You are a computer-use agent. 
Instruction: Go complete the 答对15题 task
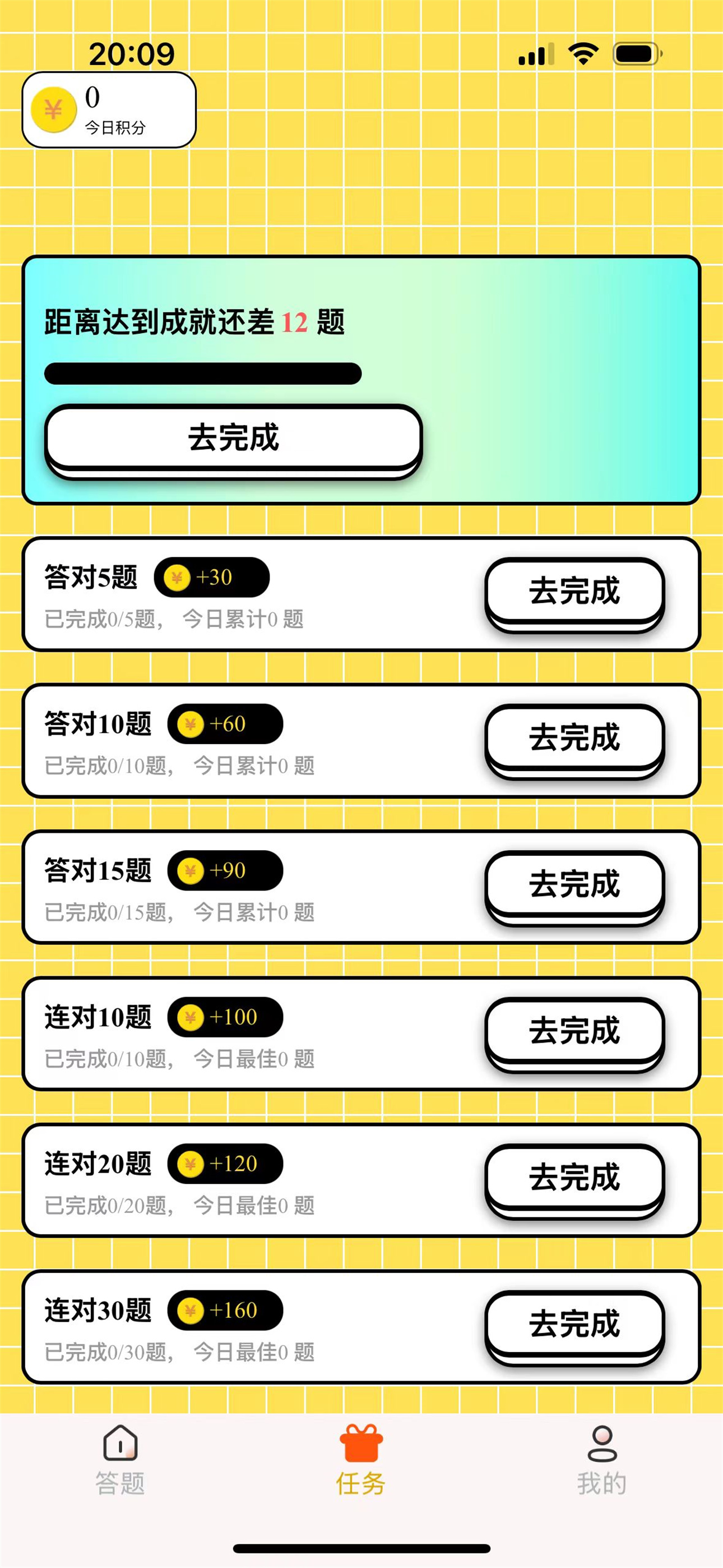point(574,884)
